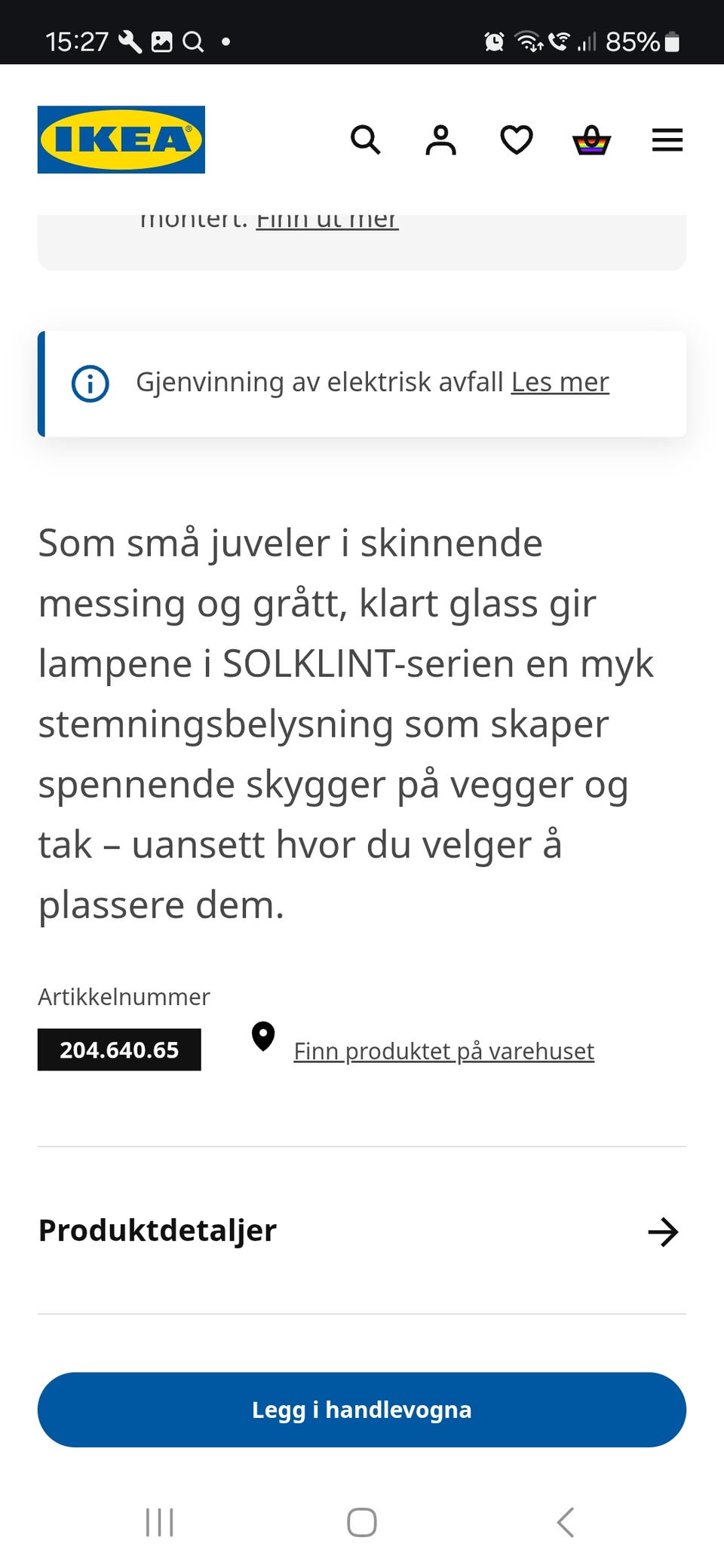Image resolution: width=724 pixels, height=1568 pixels.
Task: Open your account profile
Action: [441, 139]
